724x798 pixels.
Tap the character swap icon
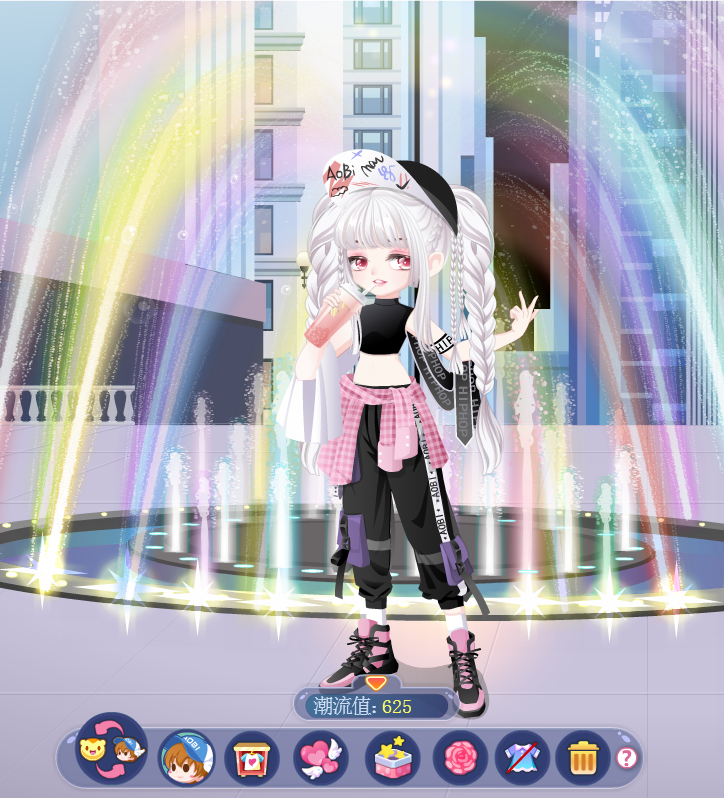(111, 750)
